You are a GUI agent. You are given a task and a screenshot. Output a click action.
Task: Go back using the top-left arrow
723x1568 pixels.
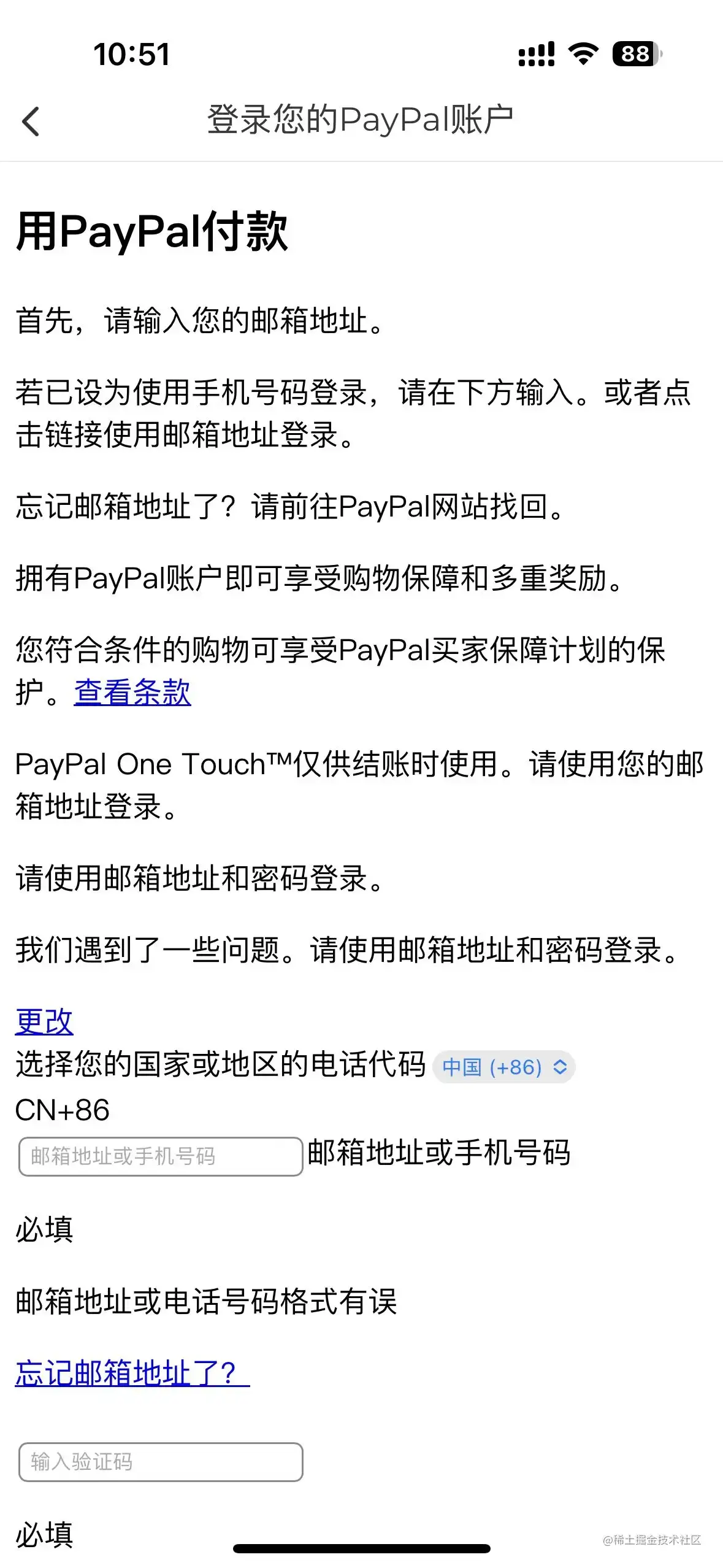coord(31,121)
